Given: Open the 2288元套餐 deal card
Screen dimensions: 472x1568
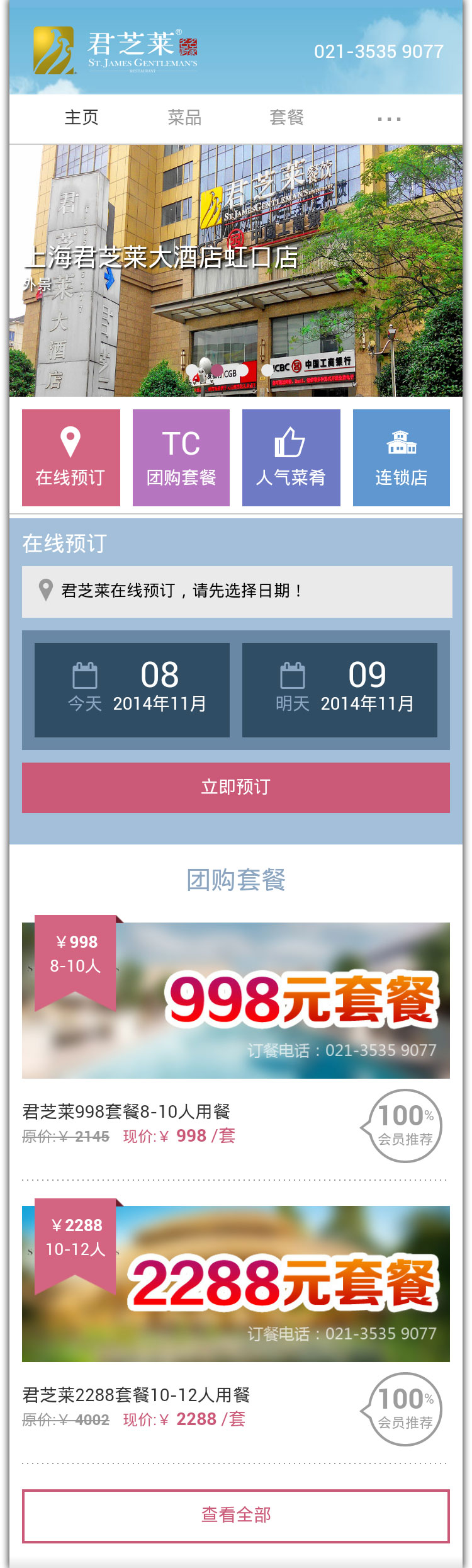Looking at the screenshot, I should click(x=236, y=1285).
